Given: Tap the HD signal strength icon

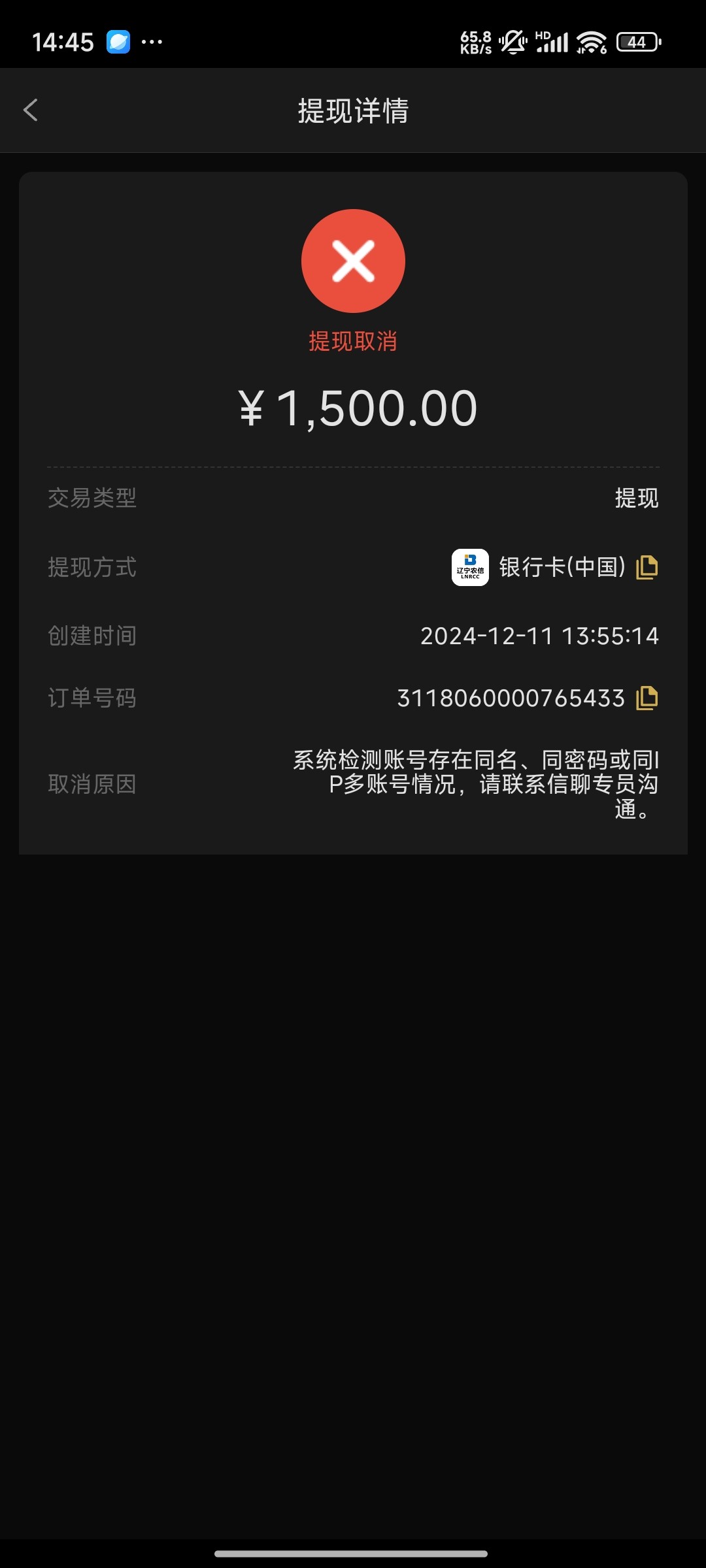Looking at the screenshot, I should point(551,41).
